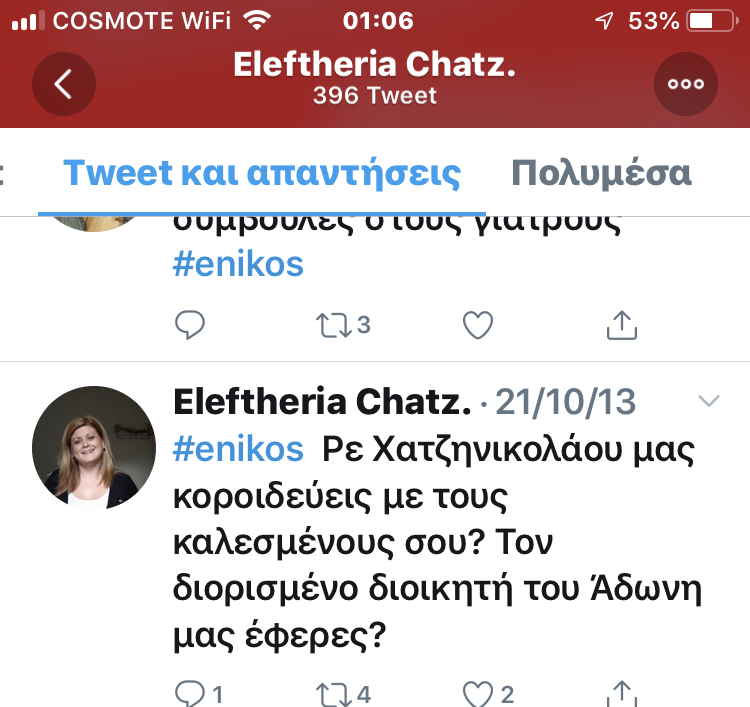The width and height of the screenshot is (750, 707).
Task: Retweet the 21/10/13 tweet
Action: [342, 694]
